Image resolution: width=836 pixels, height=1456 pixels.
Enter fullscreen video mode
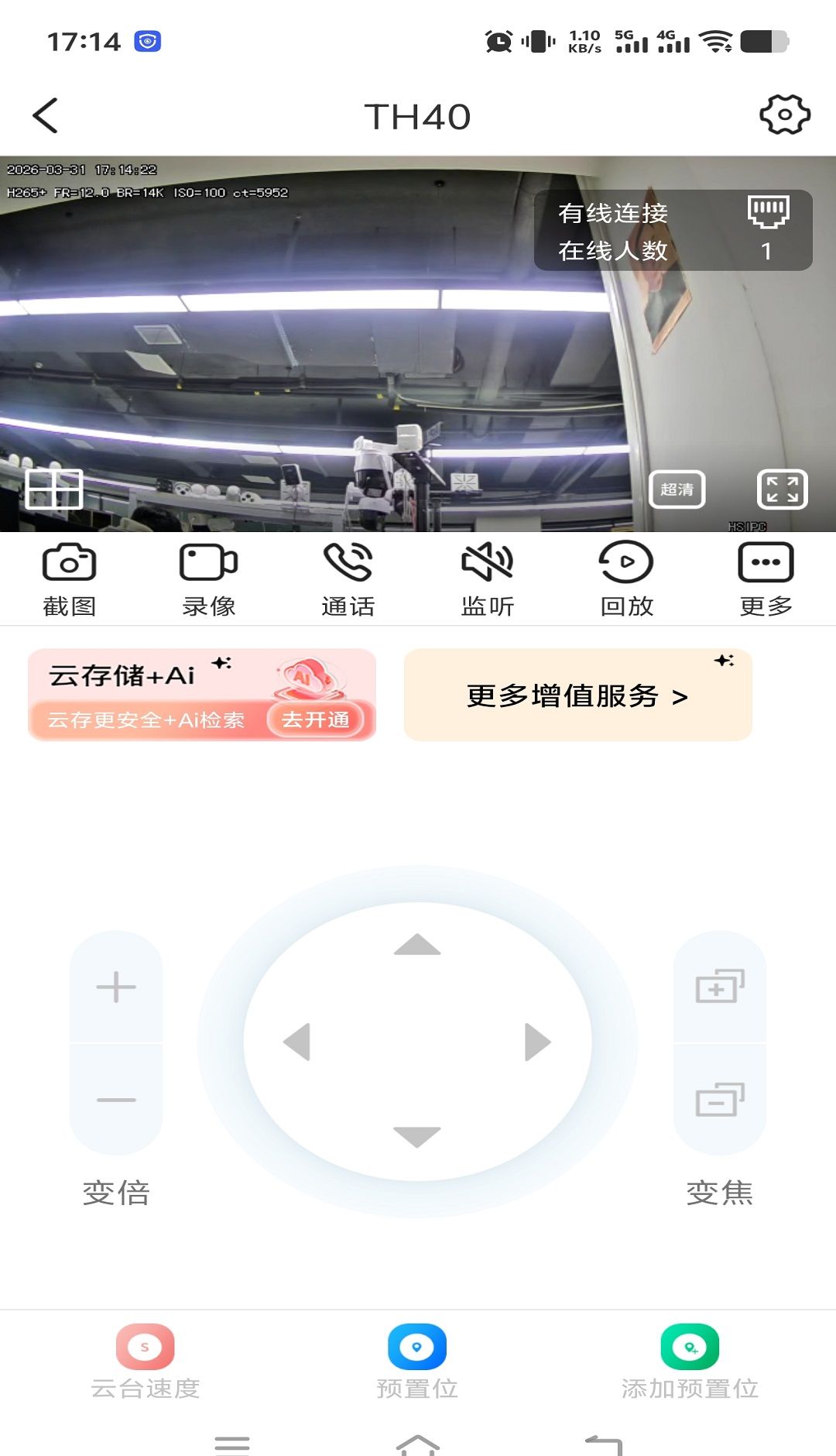(x=782, y=489)
